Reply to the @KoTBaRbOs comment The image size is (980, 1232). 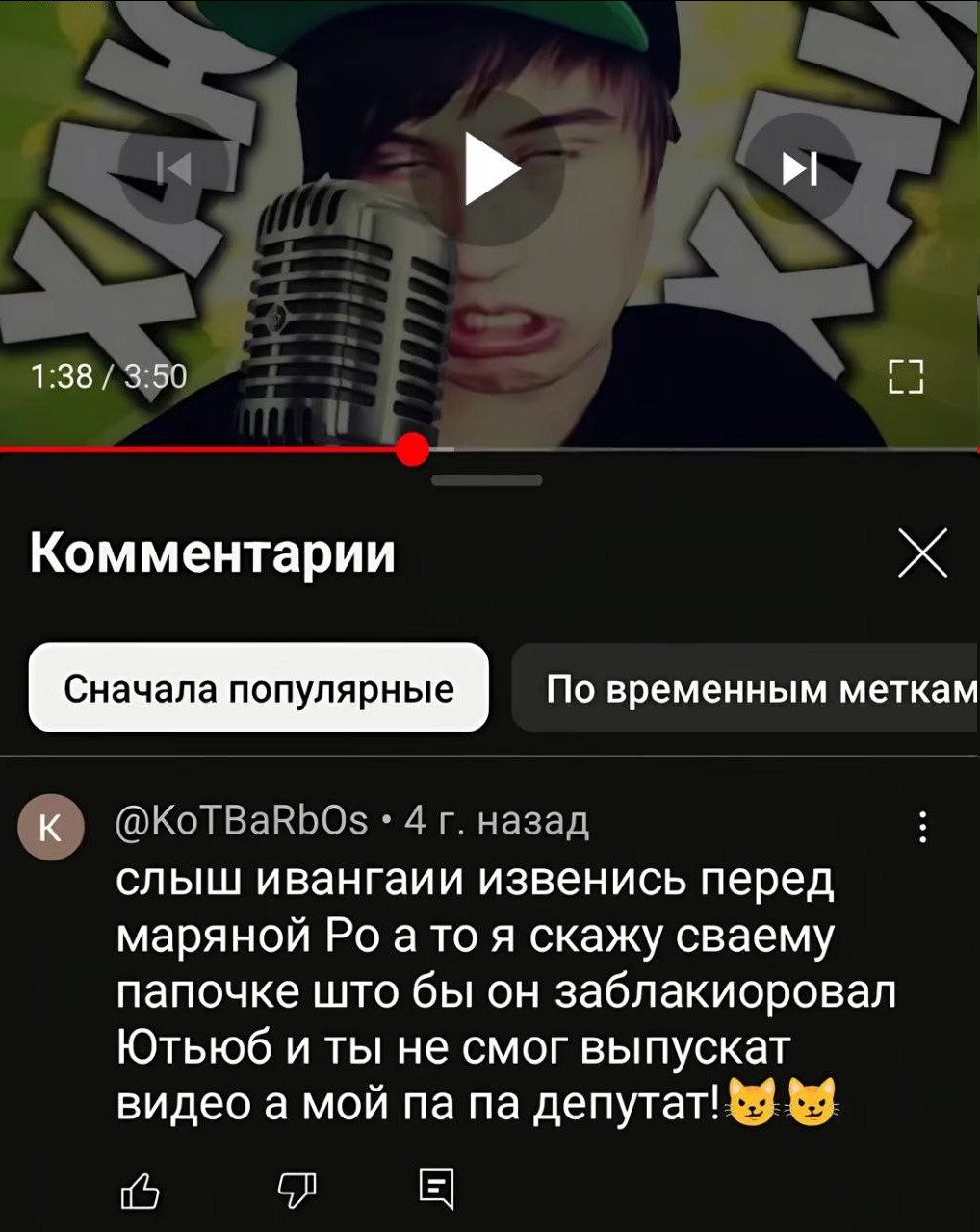[x=436, y=1190]
